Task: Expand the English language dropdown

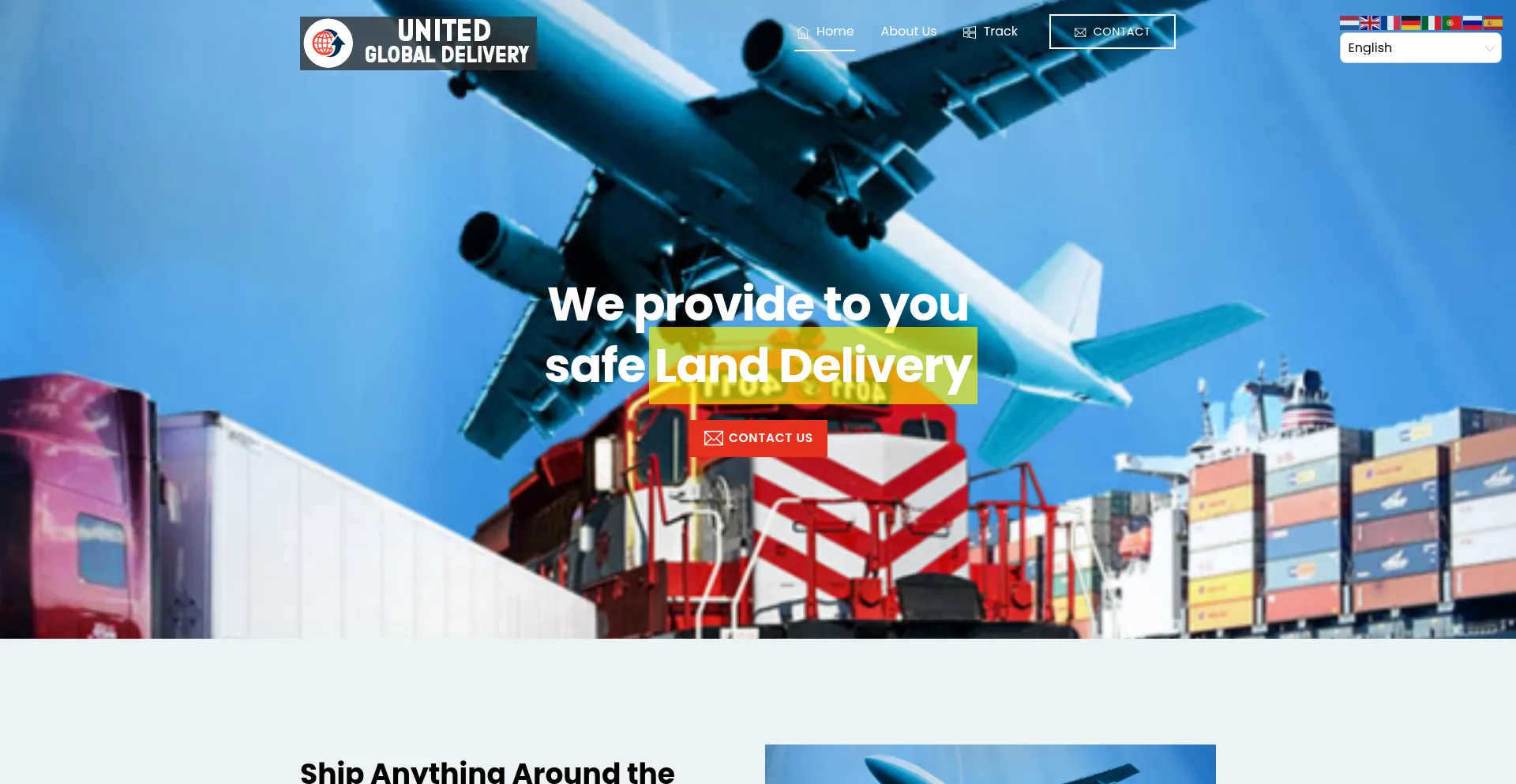Action: click(x=1420, y=48)
